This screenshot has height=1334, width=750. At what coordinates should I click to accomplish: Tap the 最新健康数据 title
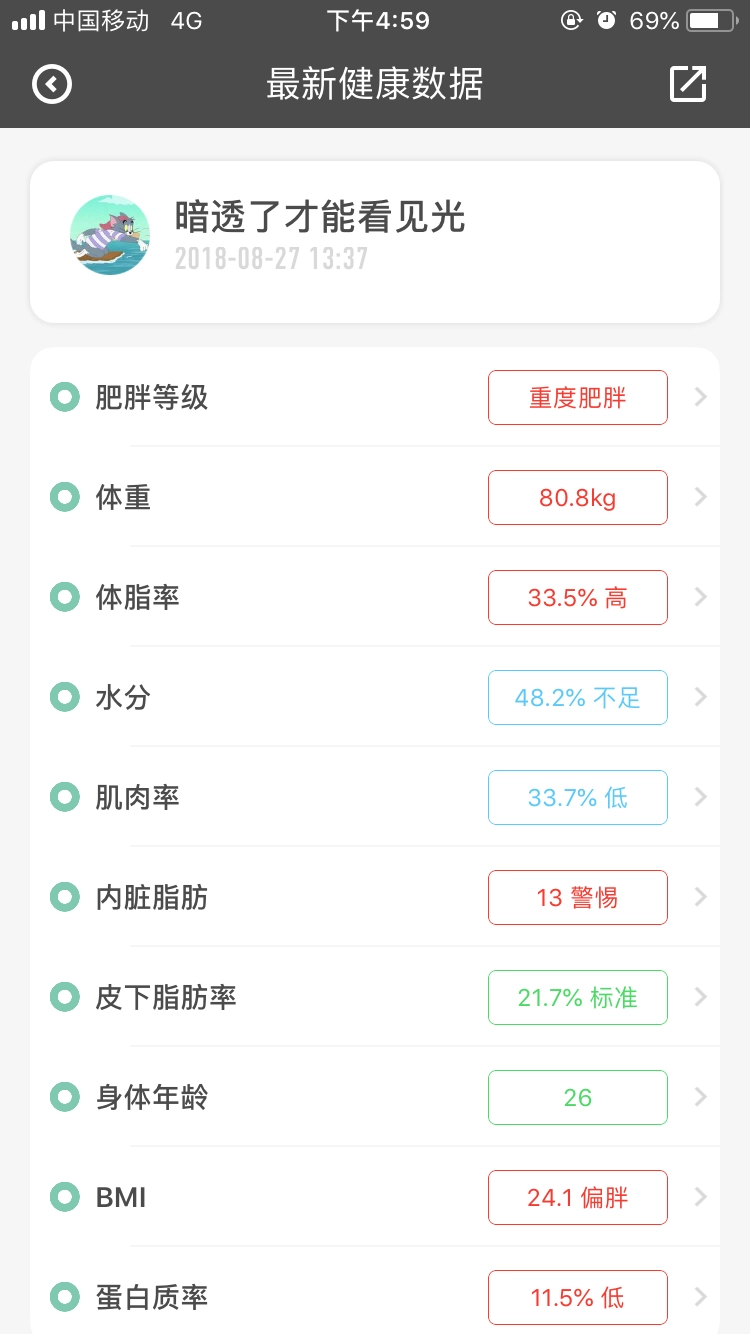(x=374, y=85)
